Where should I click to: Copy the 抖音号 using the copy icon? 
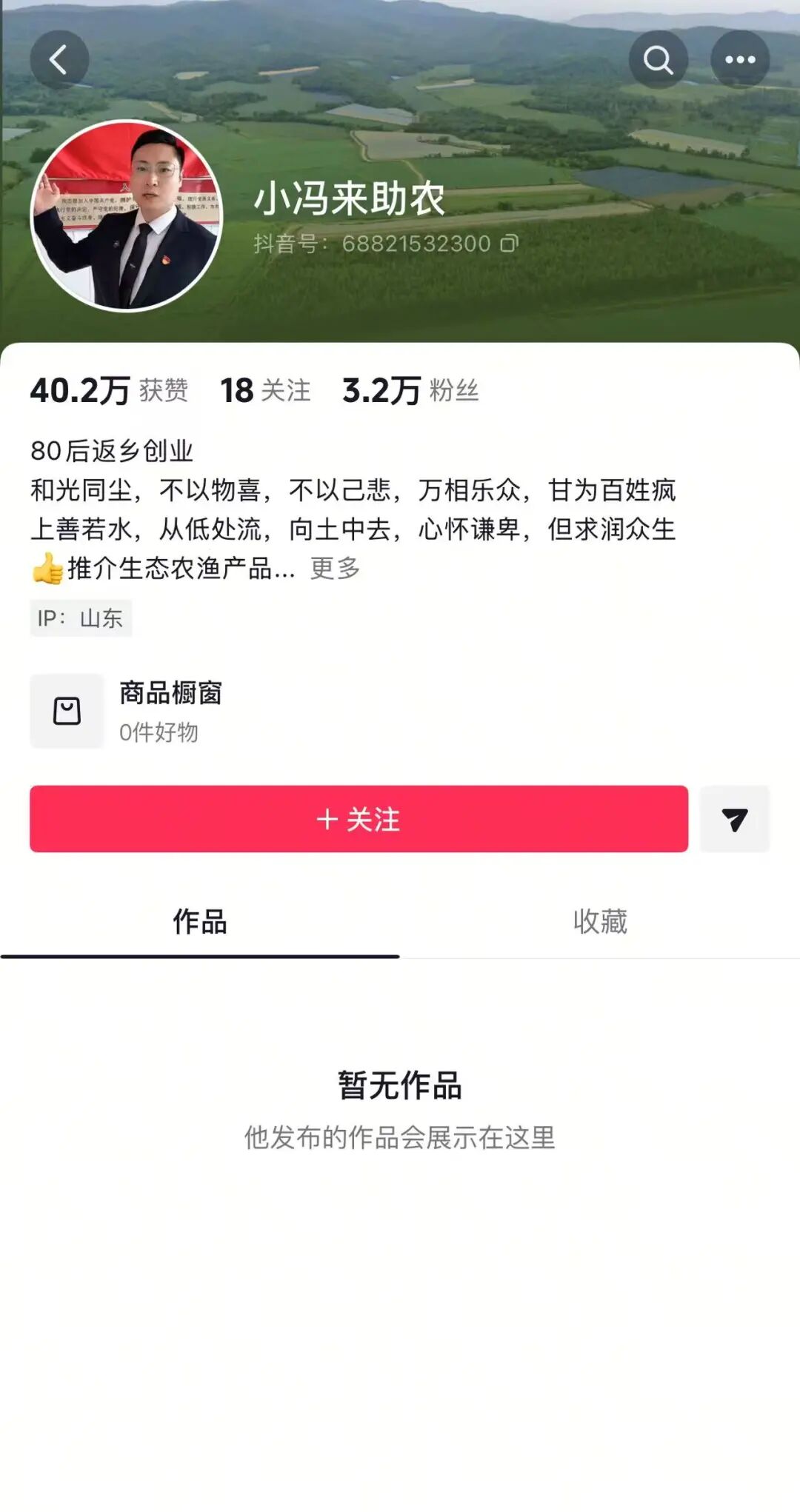click(x=510, y=244)
